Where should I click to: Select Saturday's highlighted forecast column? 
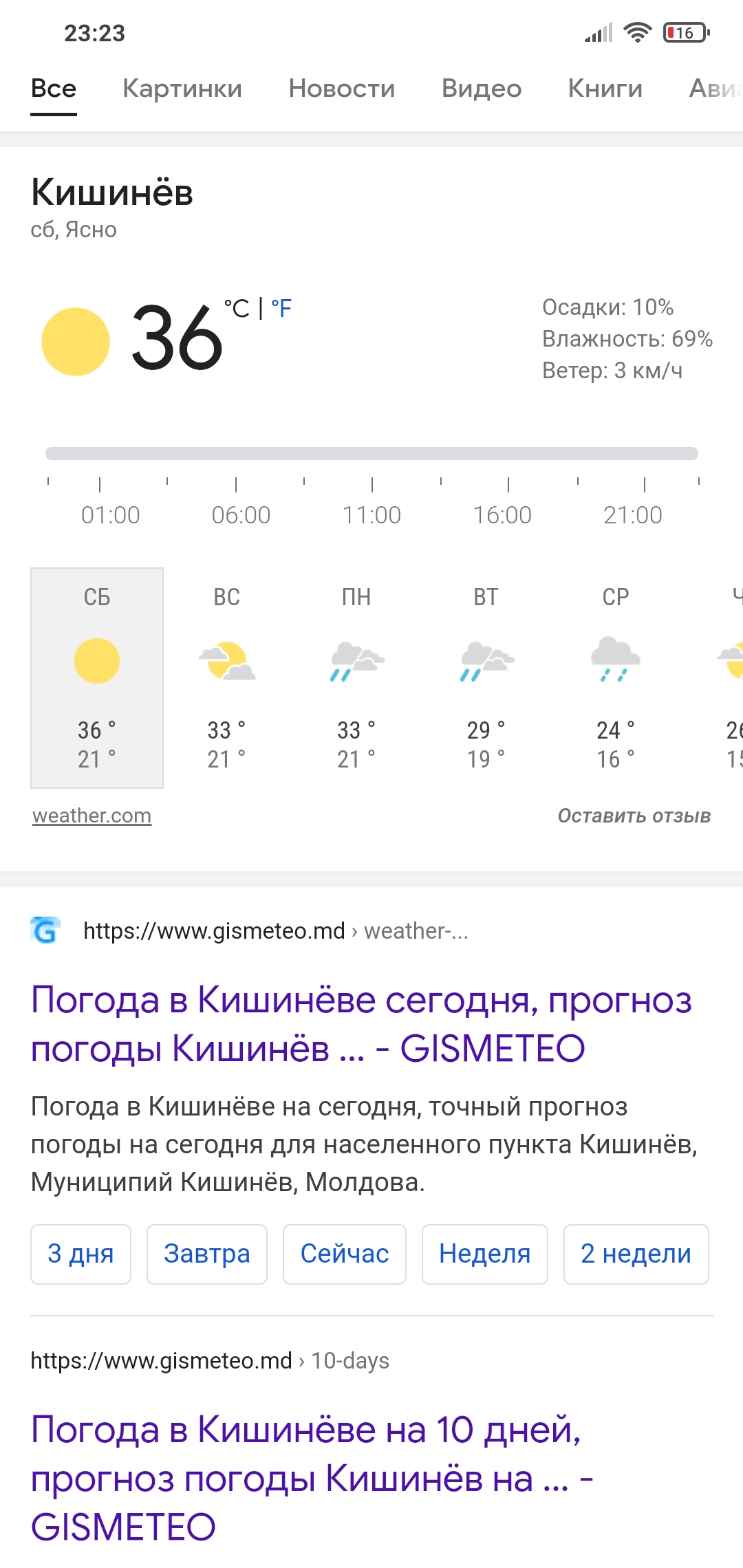click(x=96, y=677)
